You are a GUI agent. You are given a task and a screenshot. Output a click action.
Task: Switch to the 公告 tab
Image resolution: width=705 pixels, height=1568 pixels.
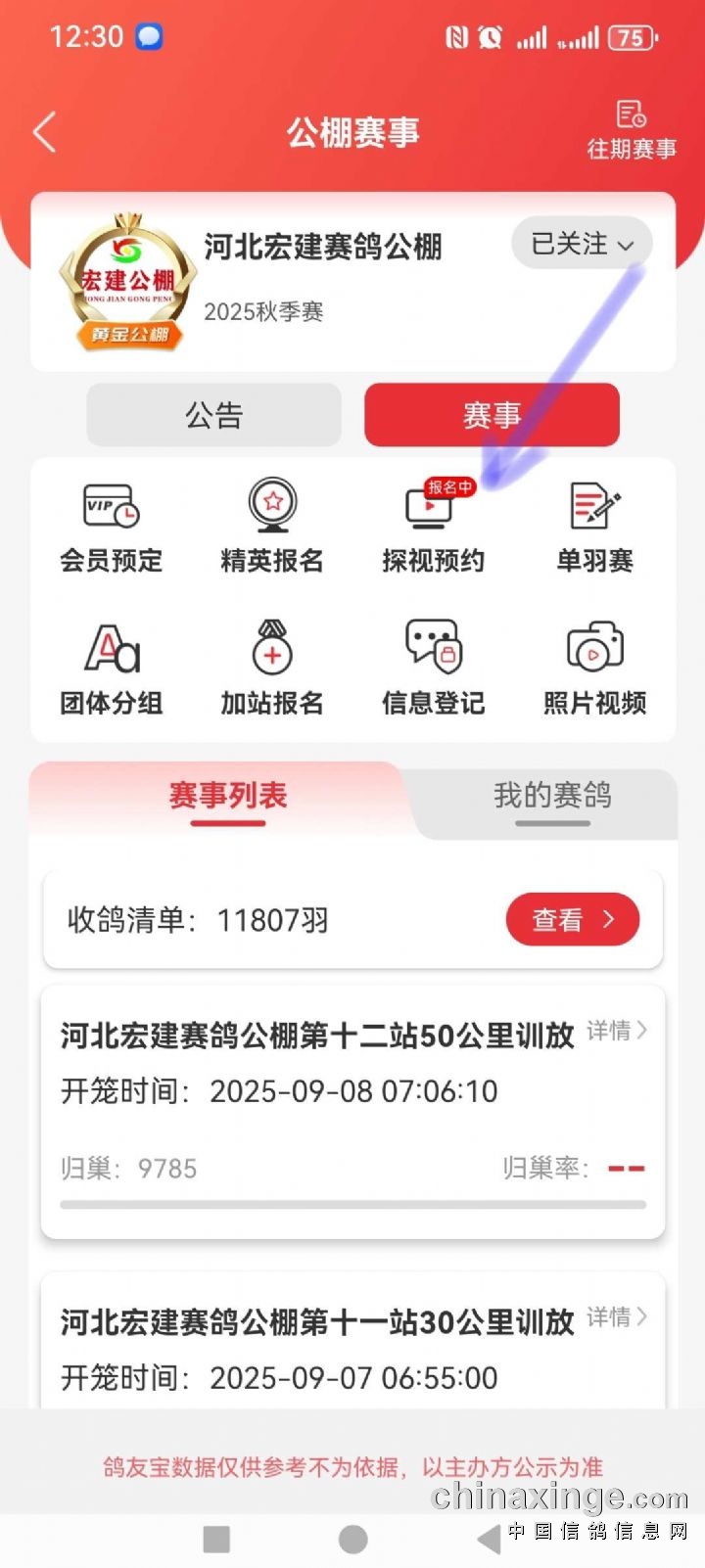pyautogui.click(x=213, y=415)
